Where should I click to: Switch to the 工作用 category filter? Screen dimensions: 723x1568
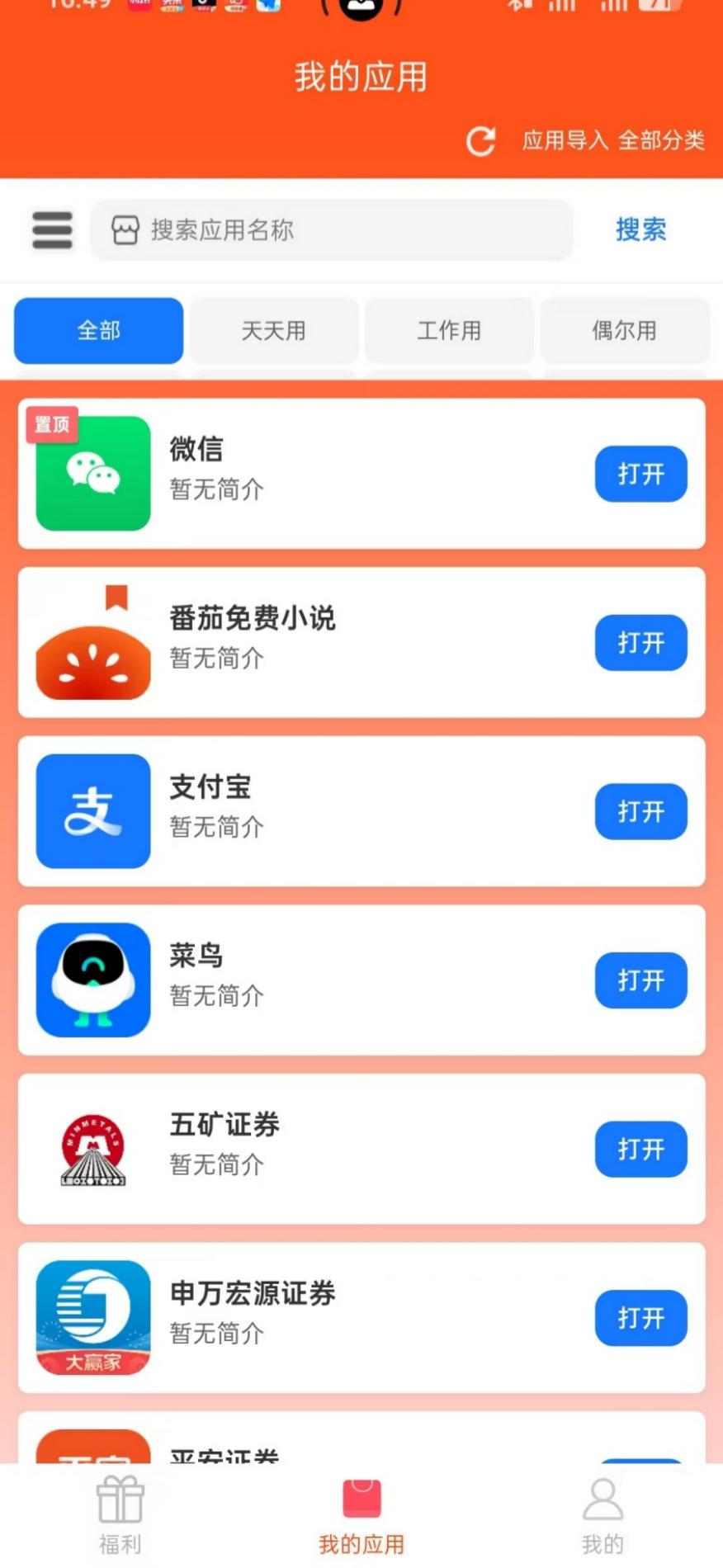coord(449,331)
